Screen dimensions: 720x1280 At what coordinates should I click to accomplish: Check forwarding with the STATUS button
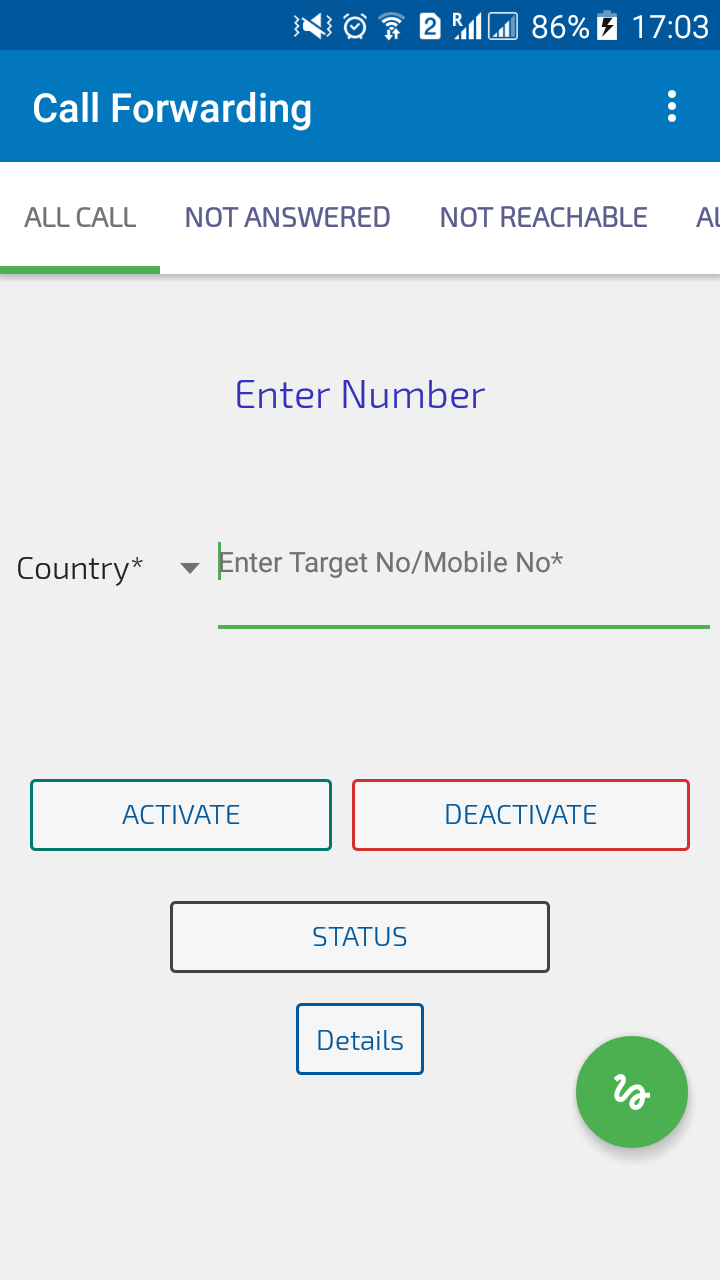360,937
